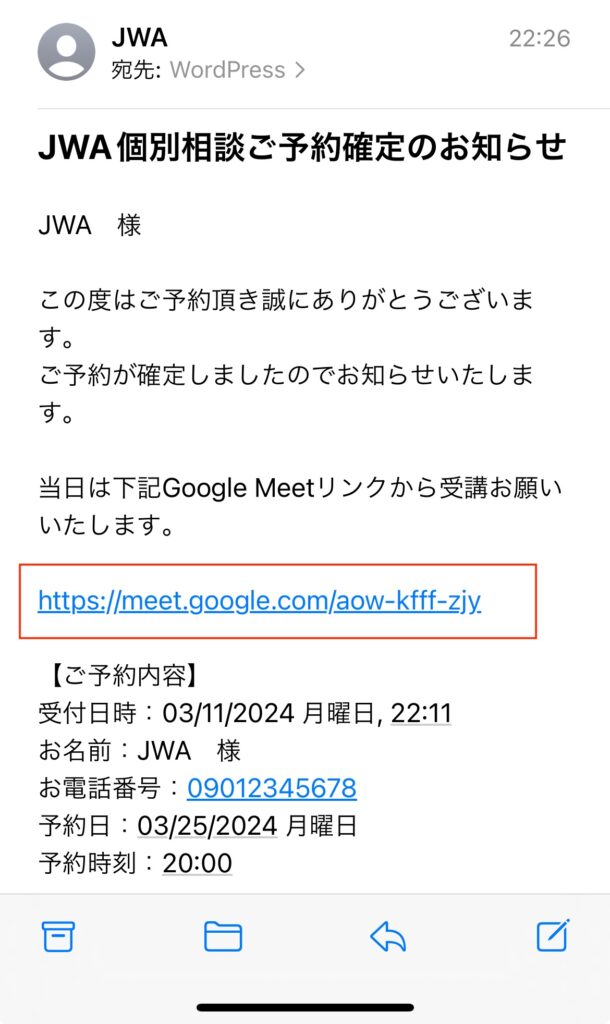Compose a new email

click(553, 935)
